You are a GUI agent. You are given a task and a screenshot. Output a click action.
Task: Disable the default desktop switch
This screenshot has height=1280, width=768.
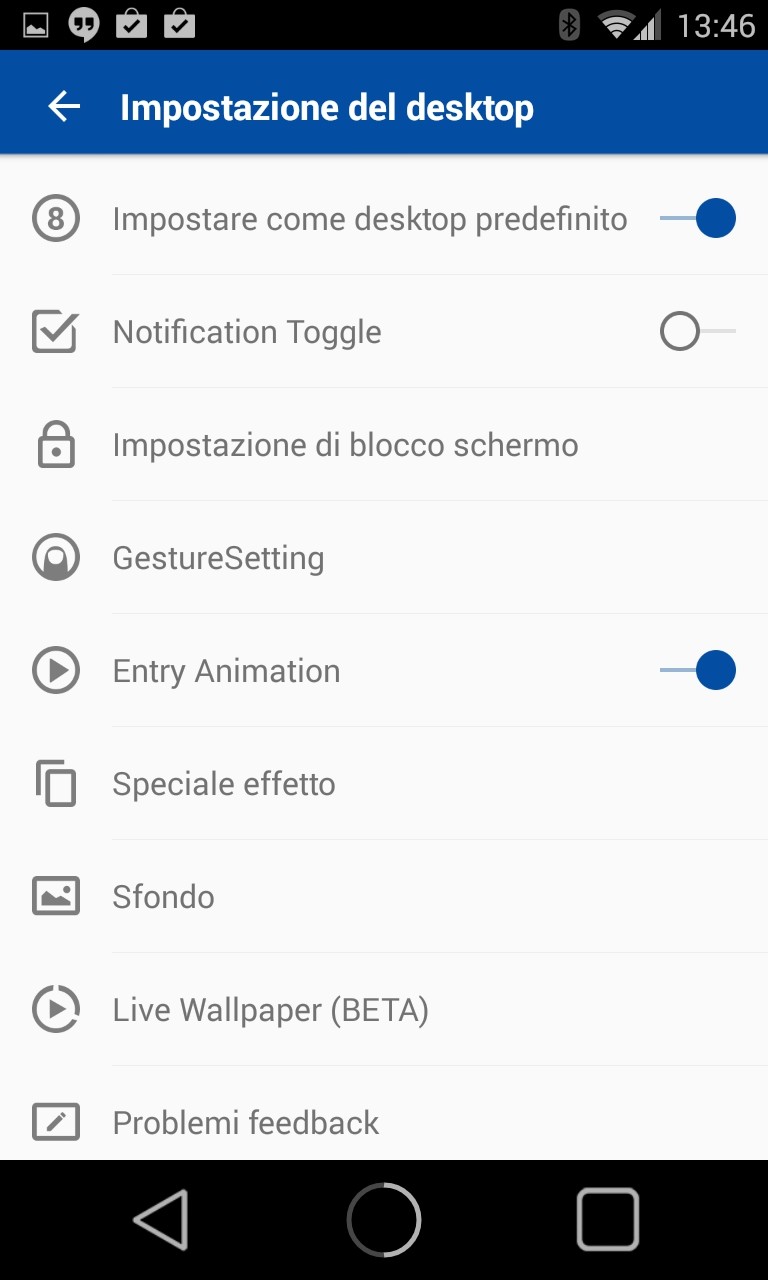tap(698, 218)
